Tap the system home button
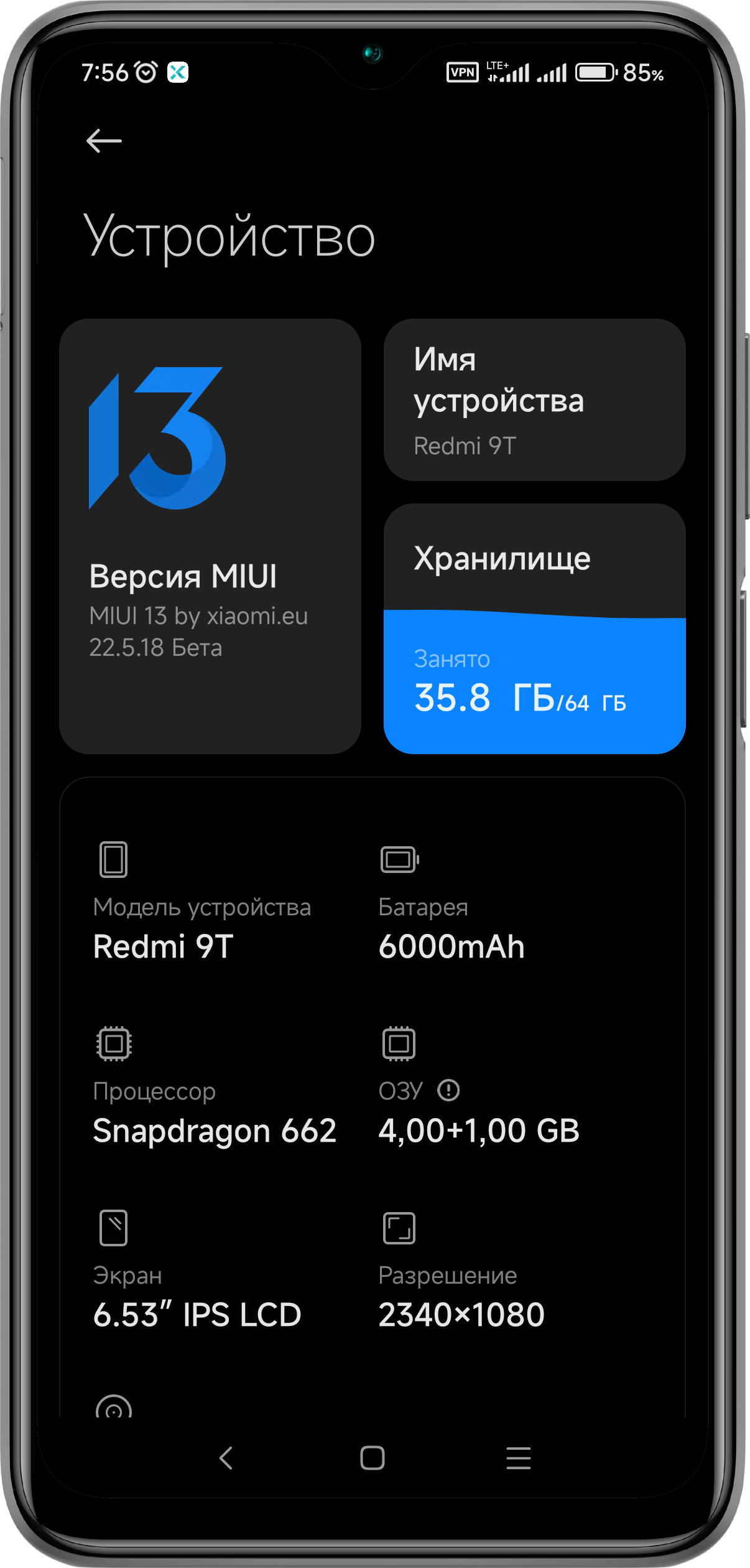The height and width of the screenshot is (1568, 750). pyautogui.click(x=373, y=1457)
